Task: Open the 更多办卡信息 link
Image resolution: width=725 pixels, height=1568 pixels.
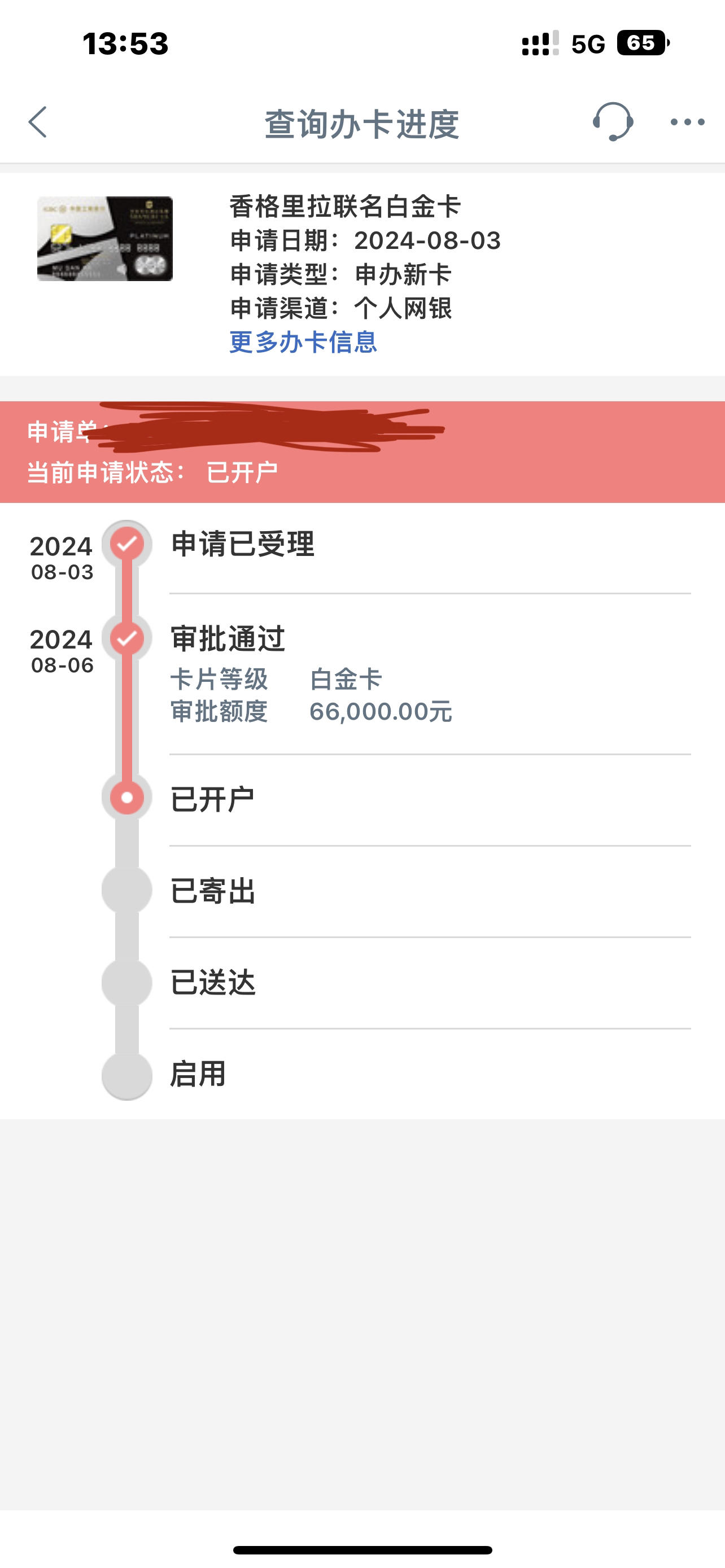Action: click(x=303, y=342)
